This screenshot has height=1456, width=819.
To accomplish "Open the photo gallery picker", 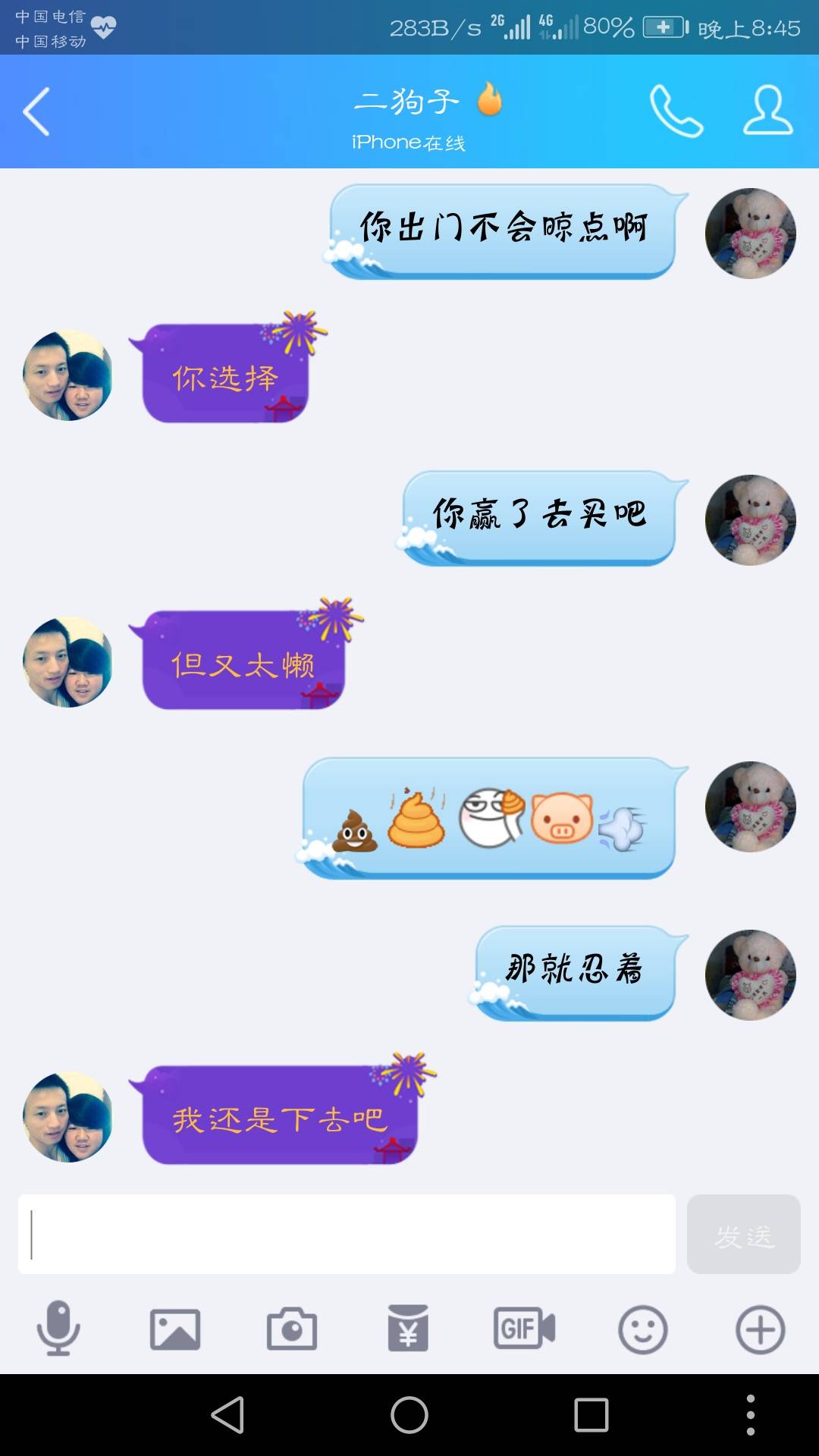I will (x=175, y=1329).
